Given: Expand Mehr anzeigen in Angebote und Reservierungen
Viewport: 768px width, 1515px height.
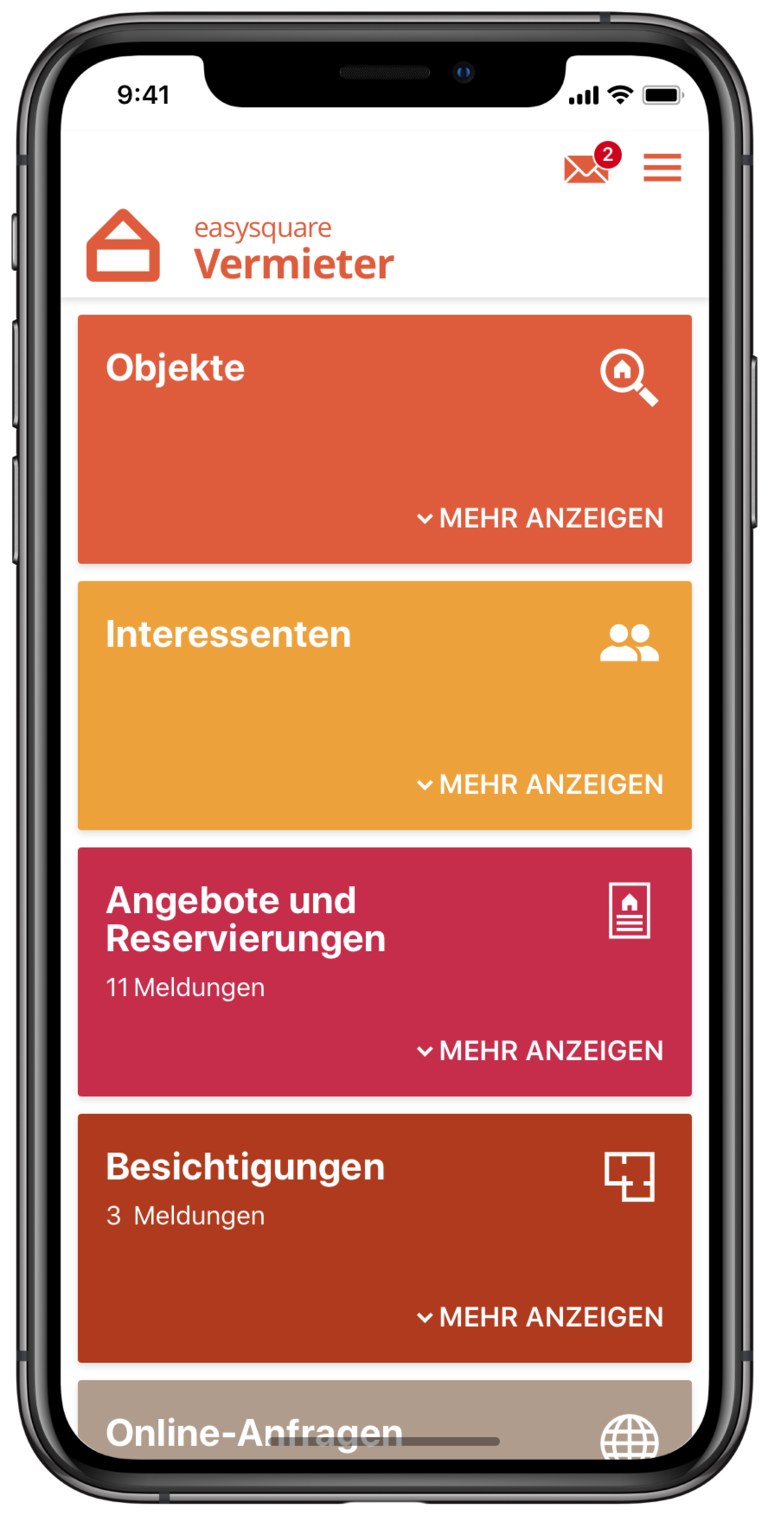Looking at the screenshot, I should [x=540, y=1050].
